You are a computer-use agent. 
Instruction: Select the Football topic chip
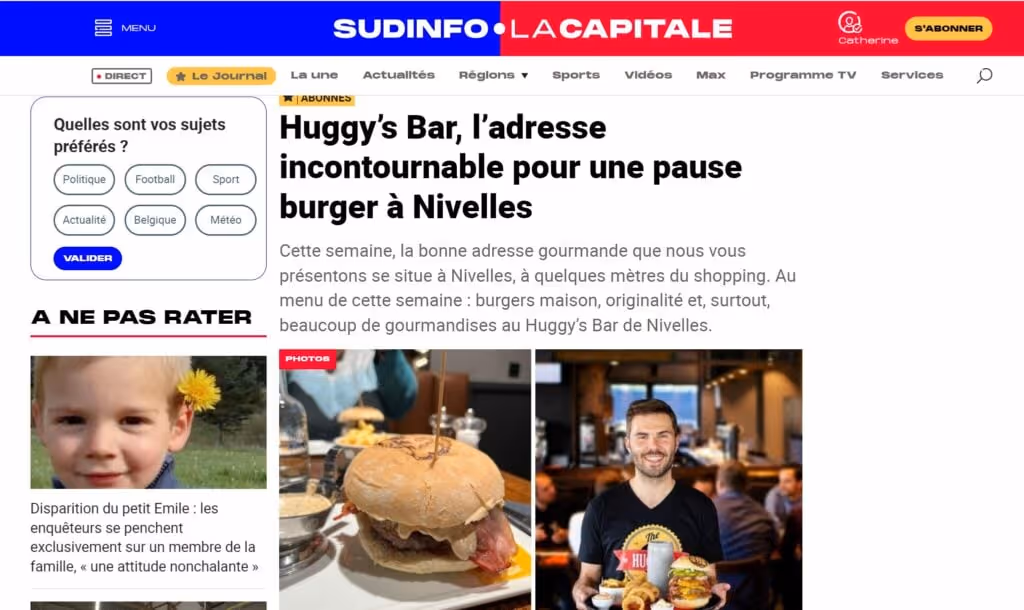click(x=155, y=180)
